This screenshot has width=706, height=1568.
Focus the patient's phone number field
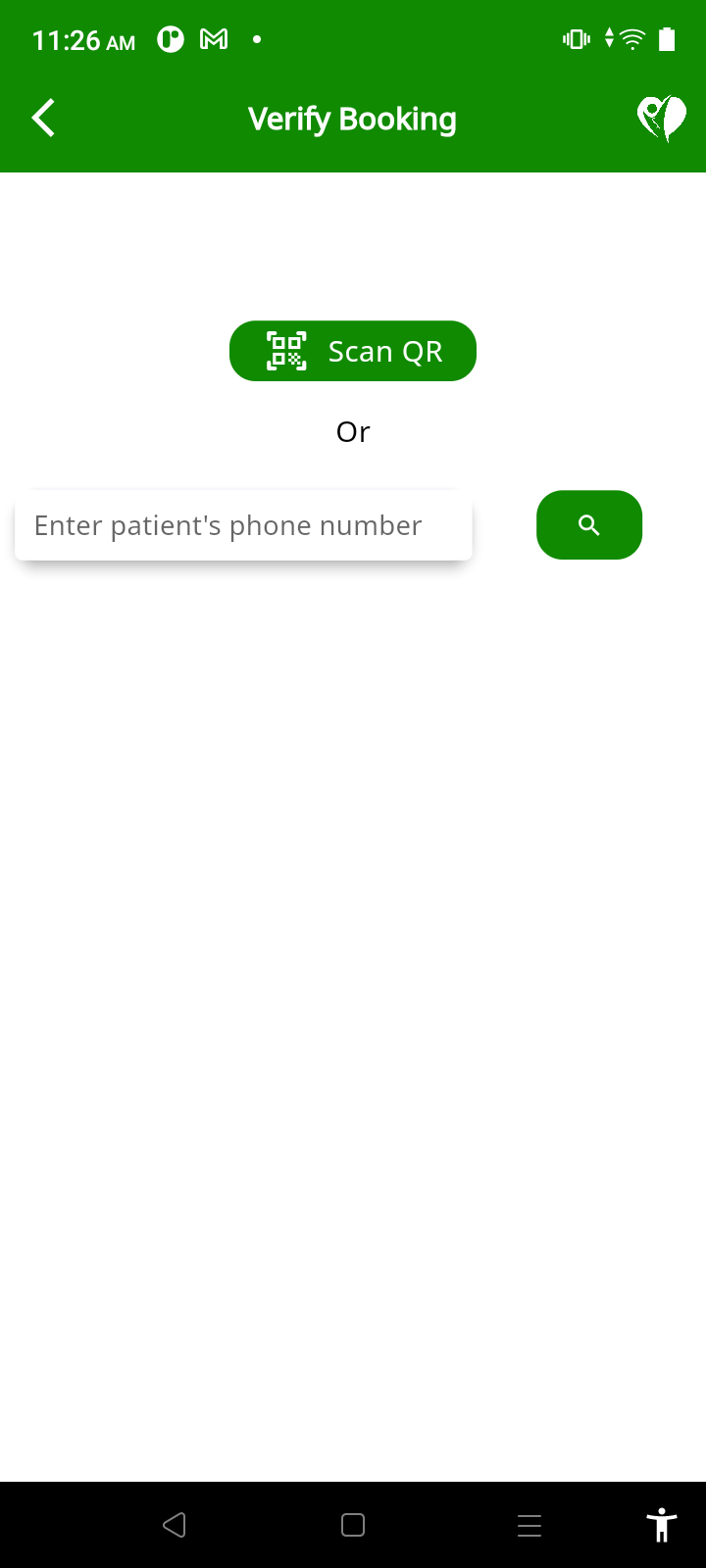(243, 526)
